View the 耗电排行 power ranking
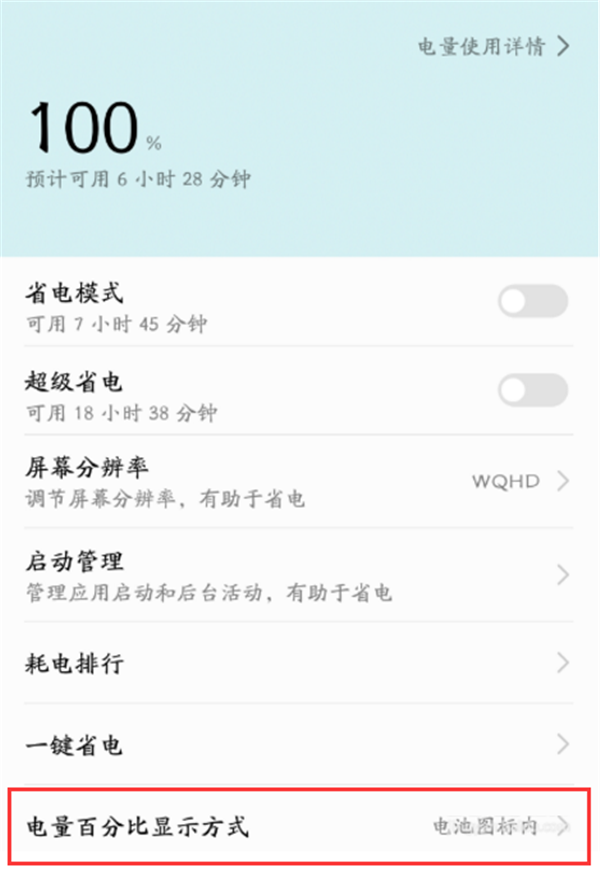Image resolution: width=600 pixels, height=872 pixels. (x=300, y=662)
